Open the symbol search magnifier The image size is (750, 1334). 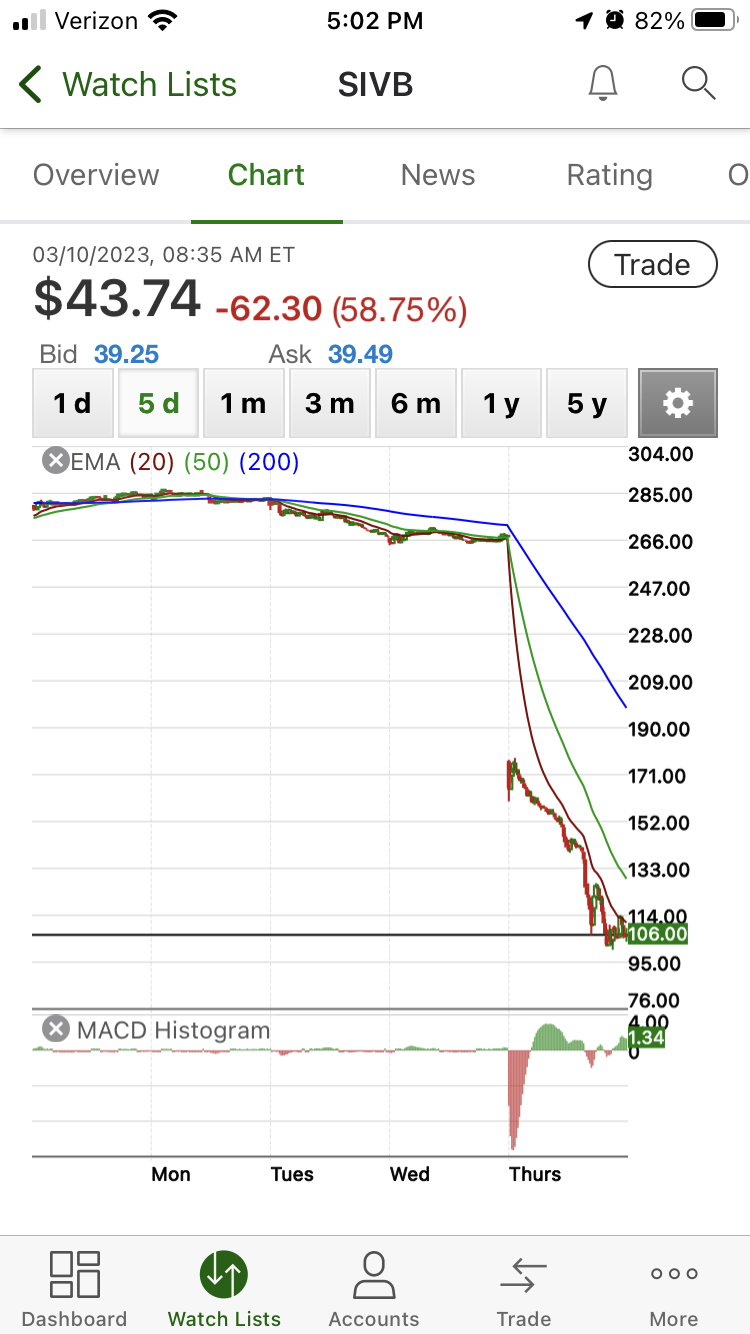pyautogui.click(x=698, y=84)
